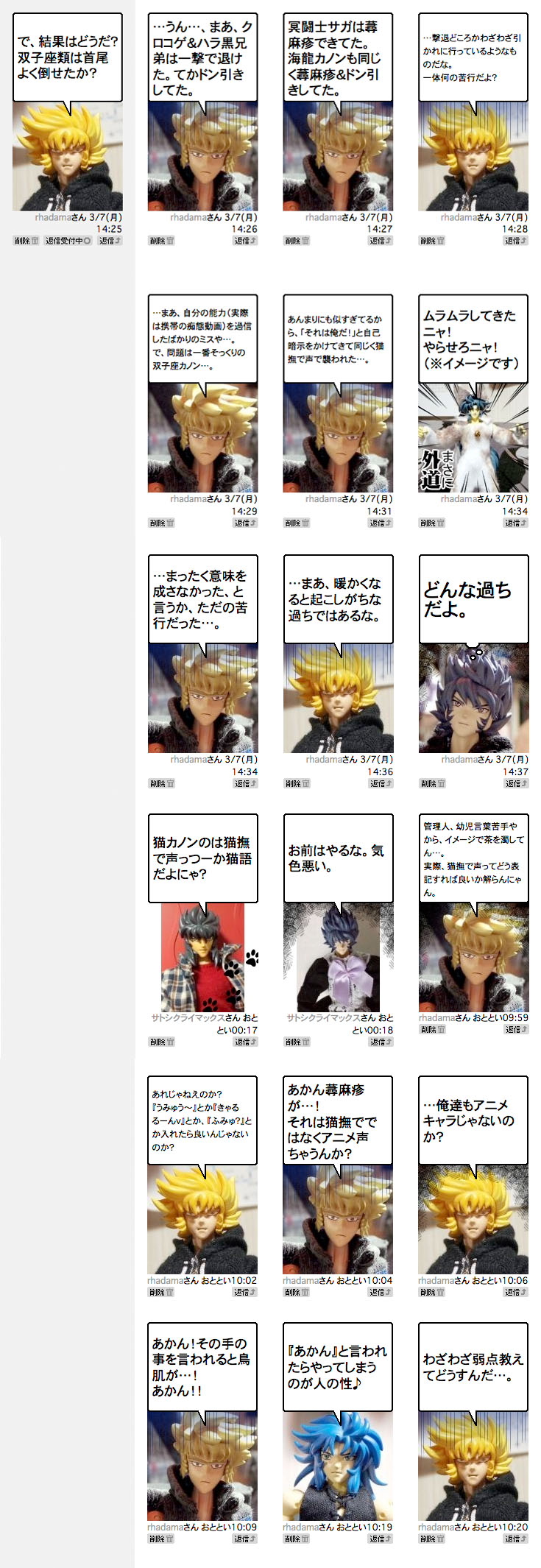Image resolution: width=541 pixels, height=1568 pixels.
Task: Delete the rhadama post from 14:25
Action: coord(26,241)
